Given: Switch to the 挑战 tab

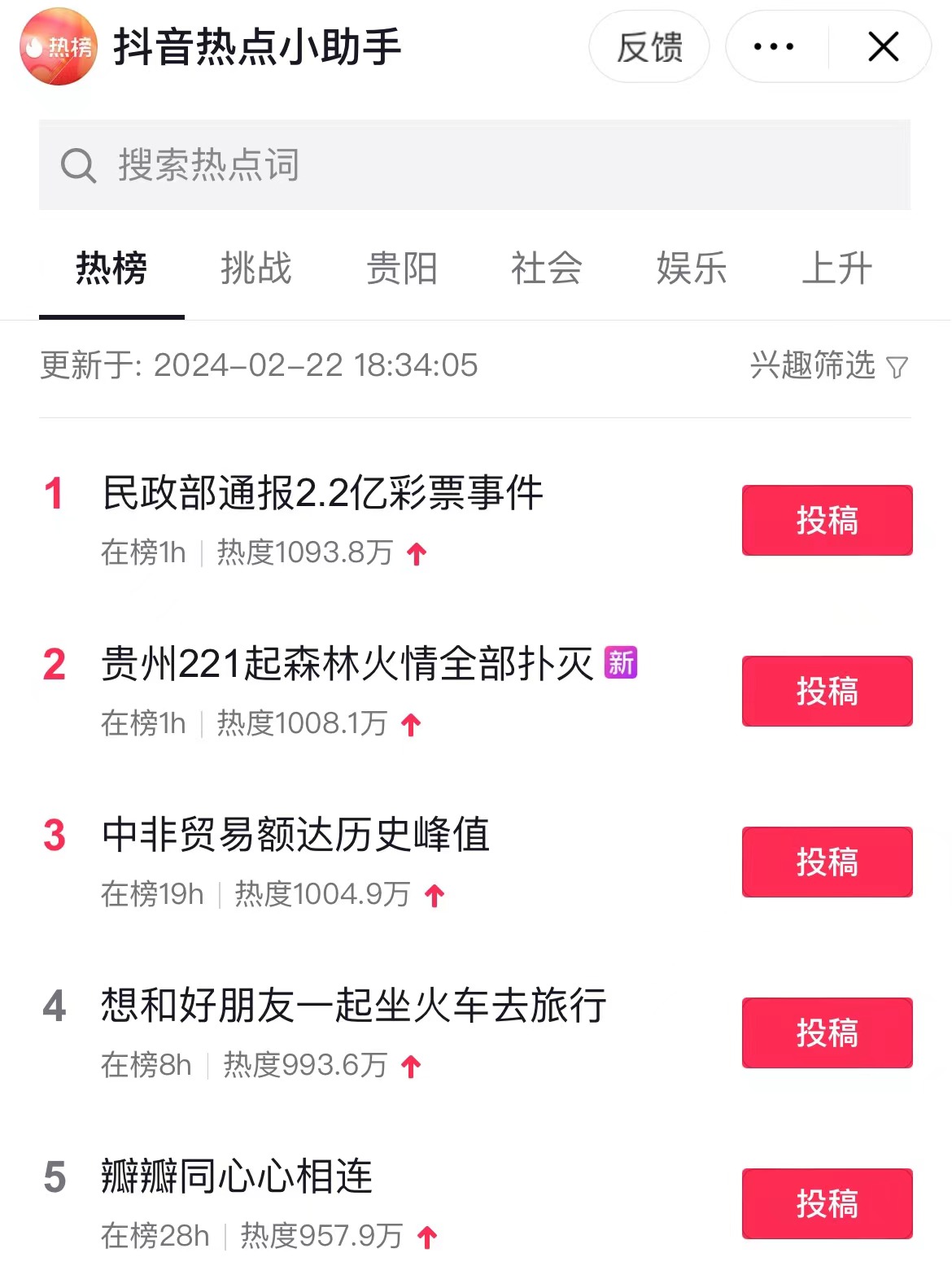Looking at the screenshot, I should [x=255, y=268].
